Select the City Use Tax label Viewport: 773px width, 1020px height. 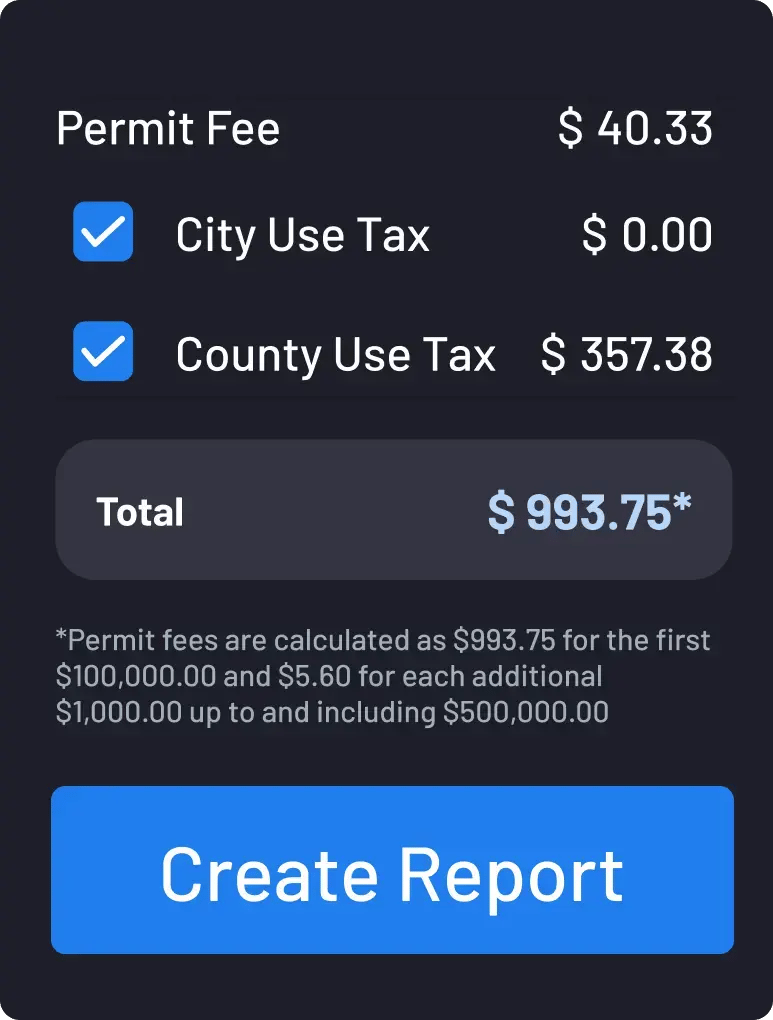pyautogui.click(x=302, y=234)
